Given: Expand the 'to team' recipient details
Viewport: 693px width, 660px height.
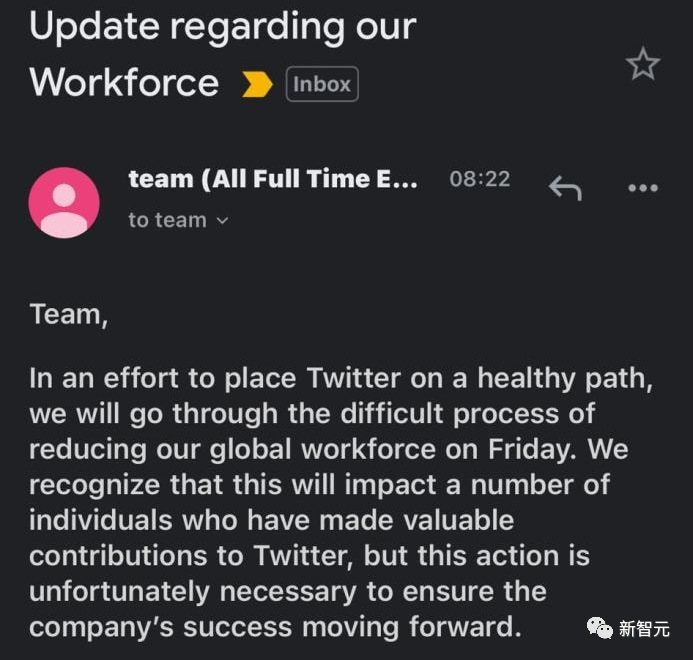Looking at the screenshot, I should [222, 220].
